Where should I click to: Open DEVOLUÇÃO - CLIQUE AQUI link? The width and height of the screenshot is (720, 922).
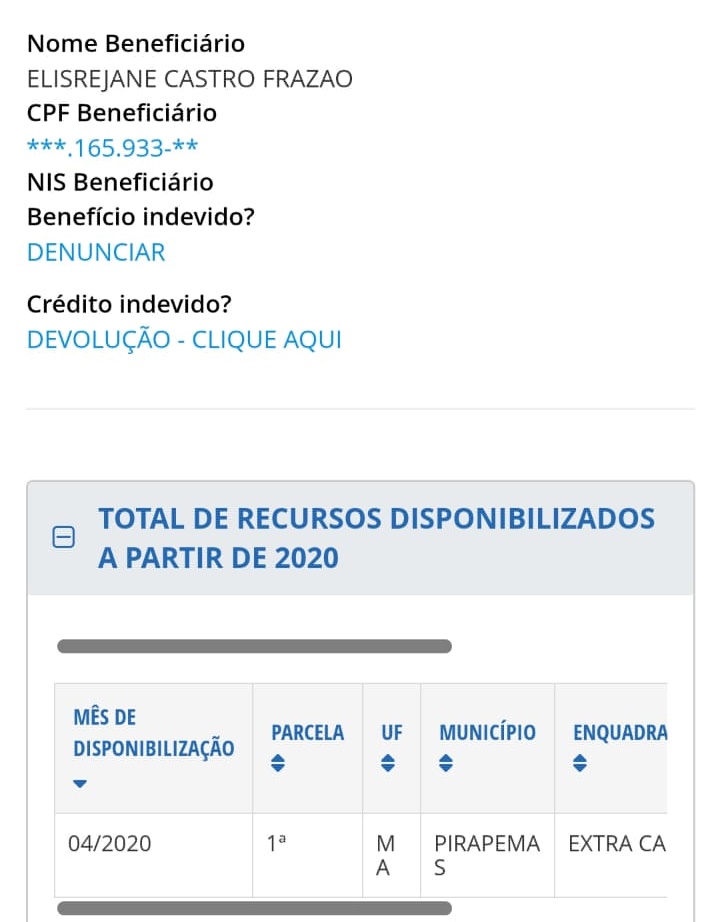pos(184,339)
